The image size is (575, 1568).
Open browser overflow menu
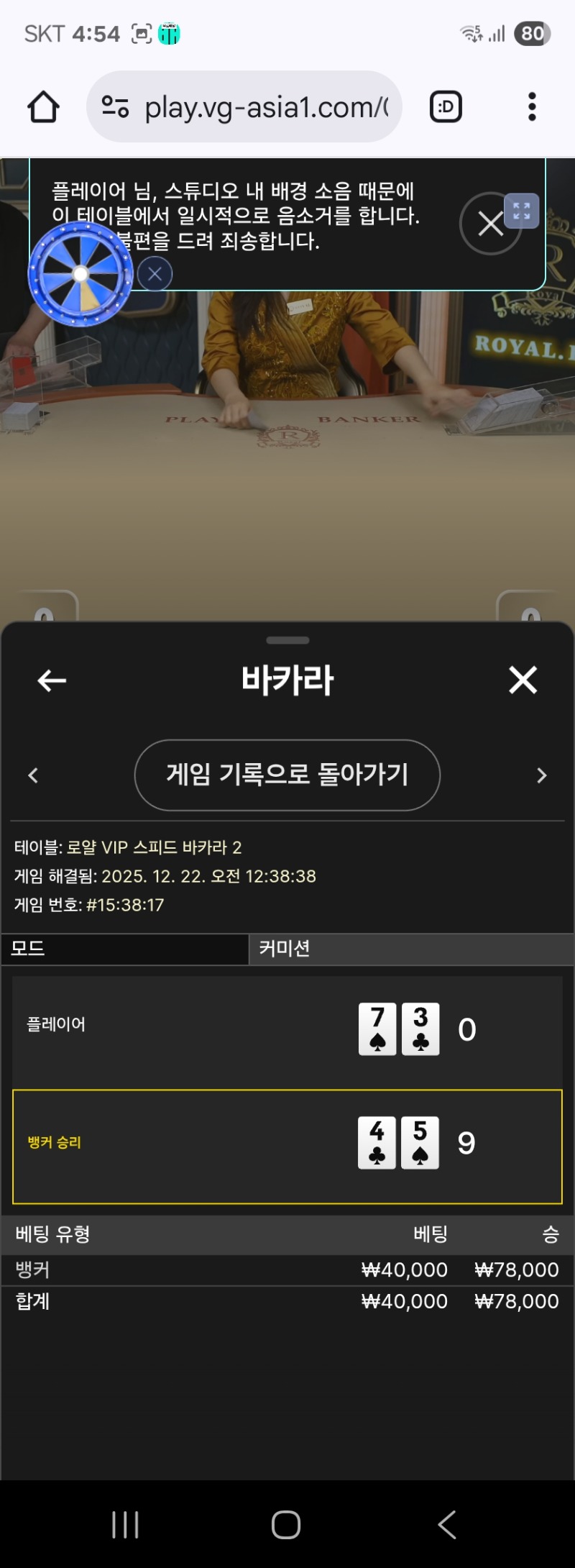click(532, 107)
